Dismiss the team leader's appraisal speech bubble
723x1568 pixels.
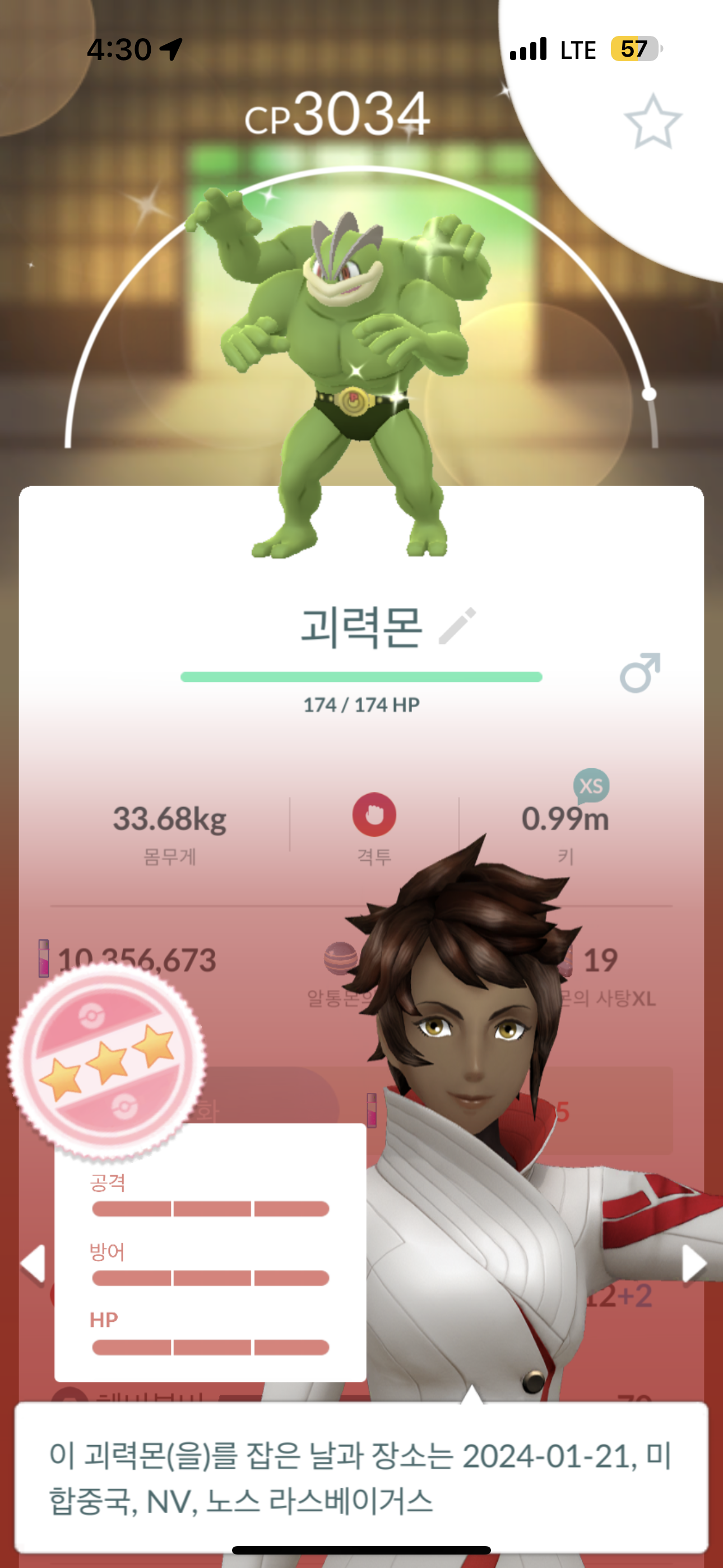point(361,1478)
